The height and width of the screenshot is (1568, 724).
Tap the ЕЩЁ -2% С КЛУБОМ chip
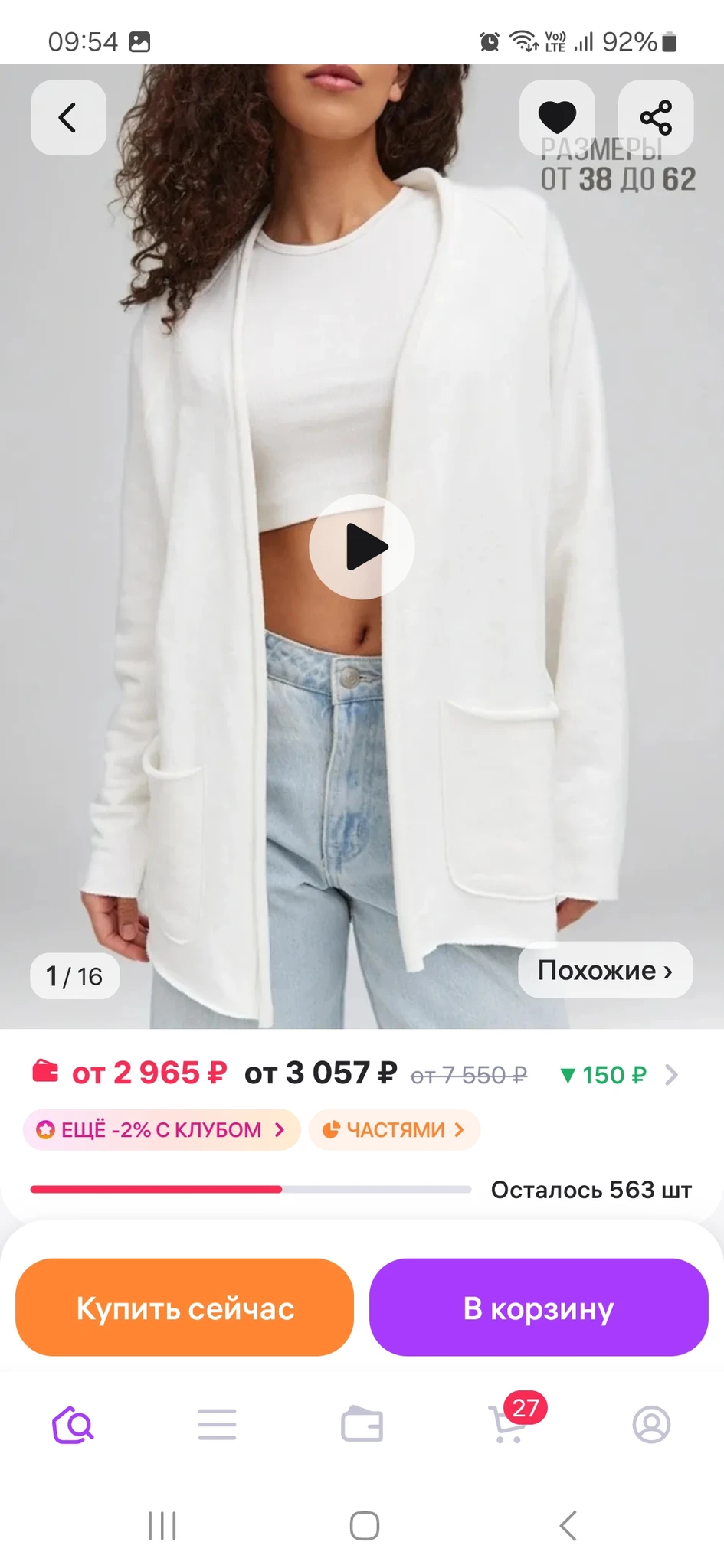pyautogui.click(x=162, y=1129)
